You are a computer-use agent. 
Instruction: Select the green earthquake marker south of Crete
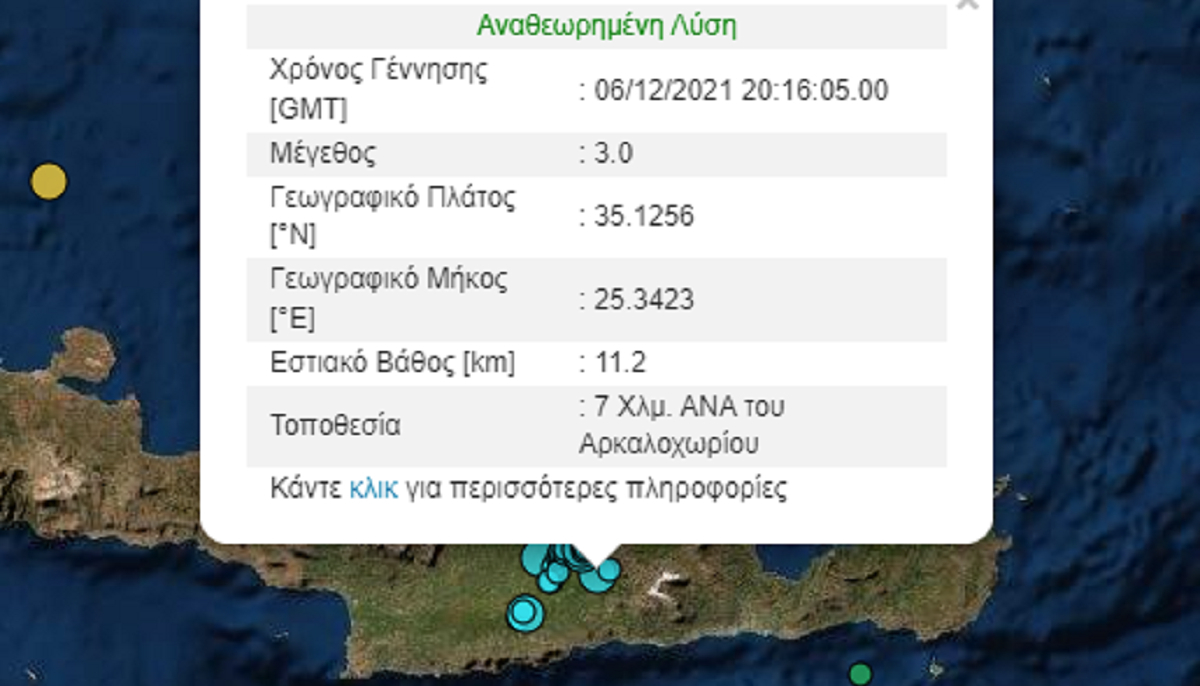(x=860, y=674)
